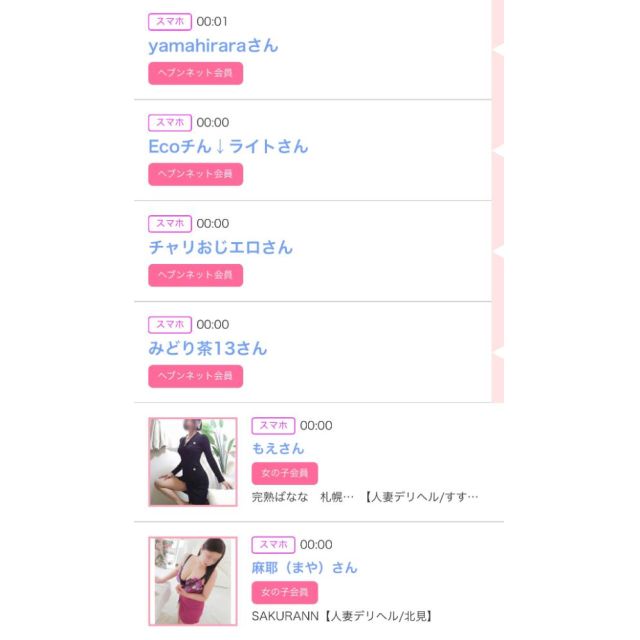Open 麻耶(まや)さん's profile photo

(193, 581)
